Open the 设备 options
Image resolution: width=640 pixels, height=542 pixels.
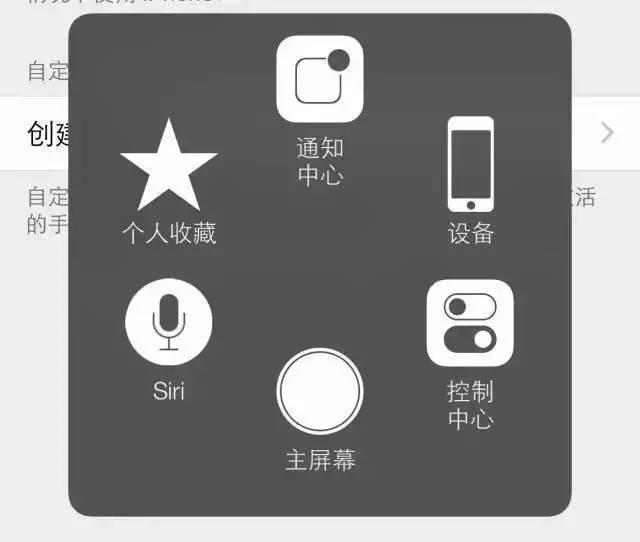[x=470, y=165]
